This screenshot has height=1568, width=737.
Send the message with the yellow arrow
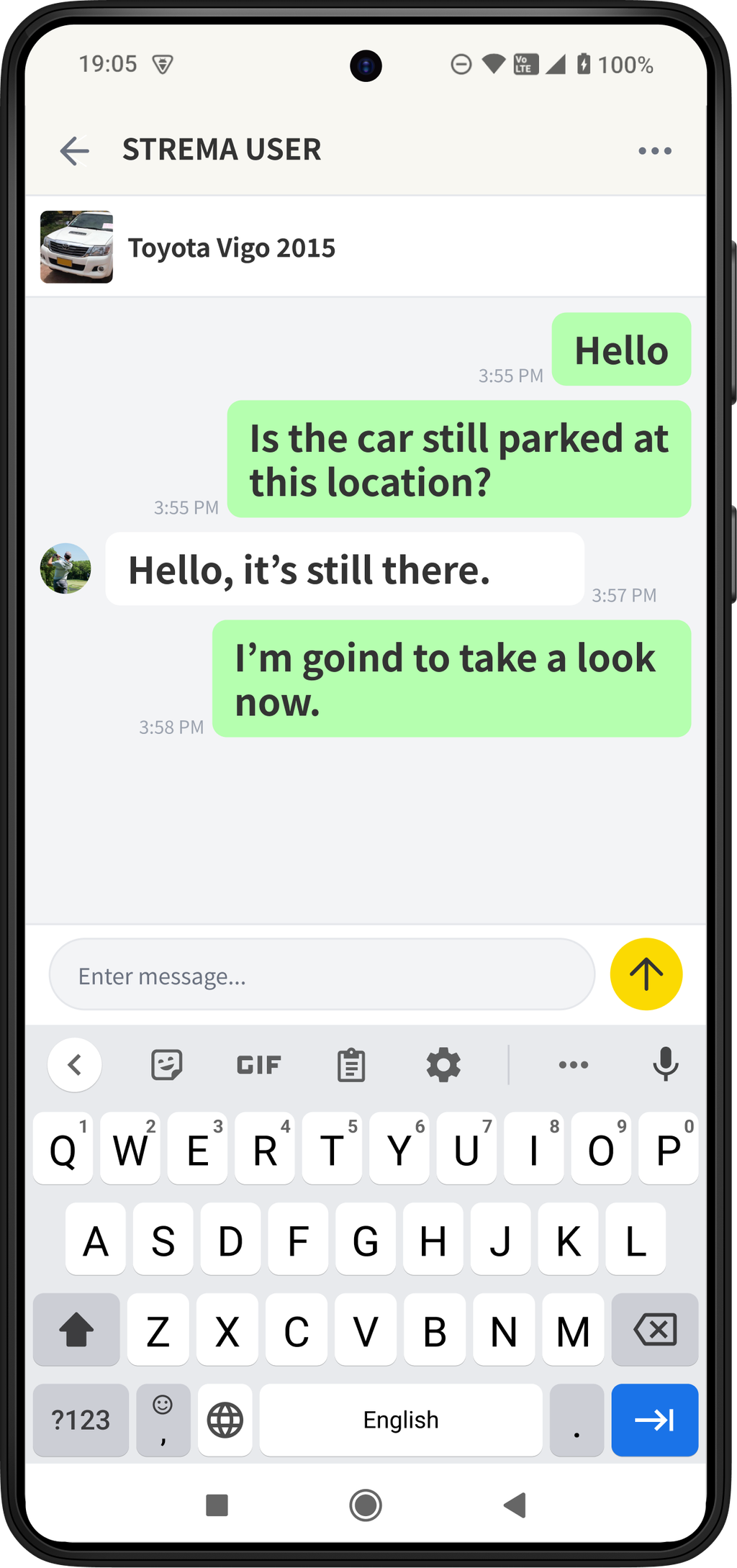(646, 974)
